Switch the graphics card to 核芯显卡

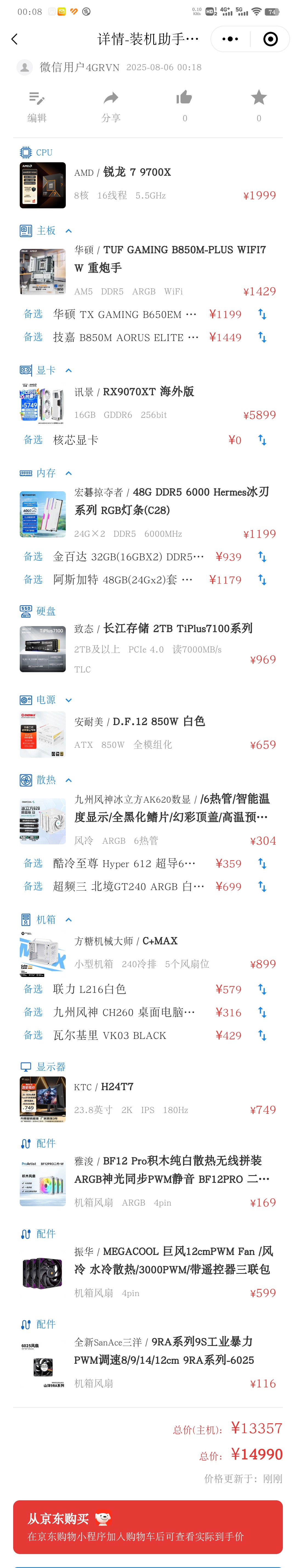tap(262, 439)
